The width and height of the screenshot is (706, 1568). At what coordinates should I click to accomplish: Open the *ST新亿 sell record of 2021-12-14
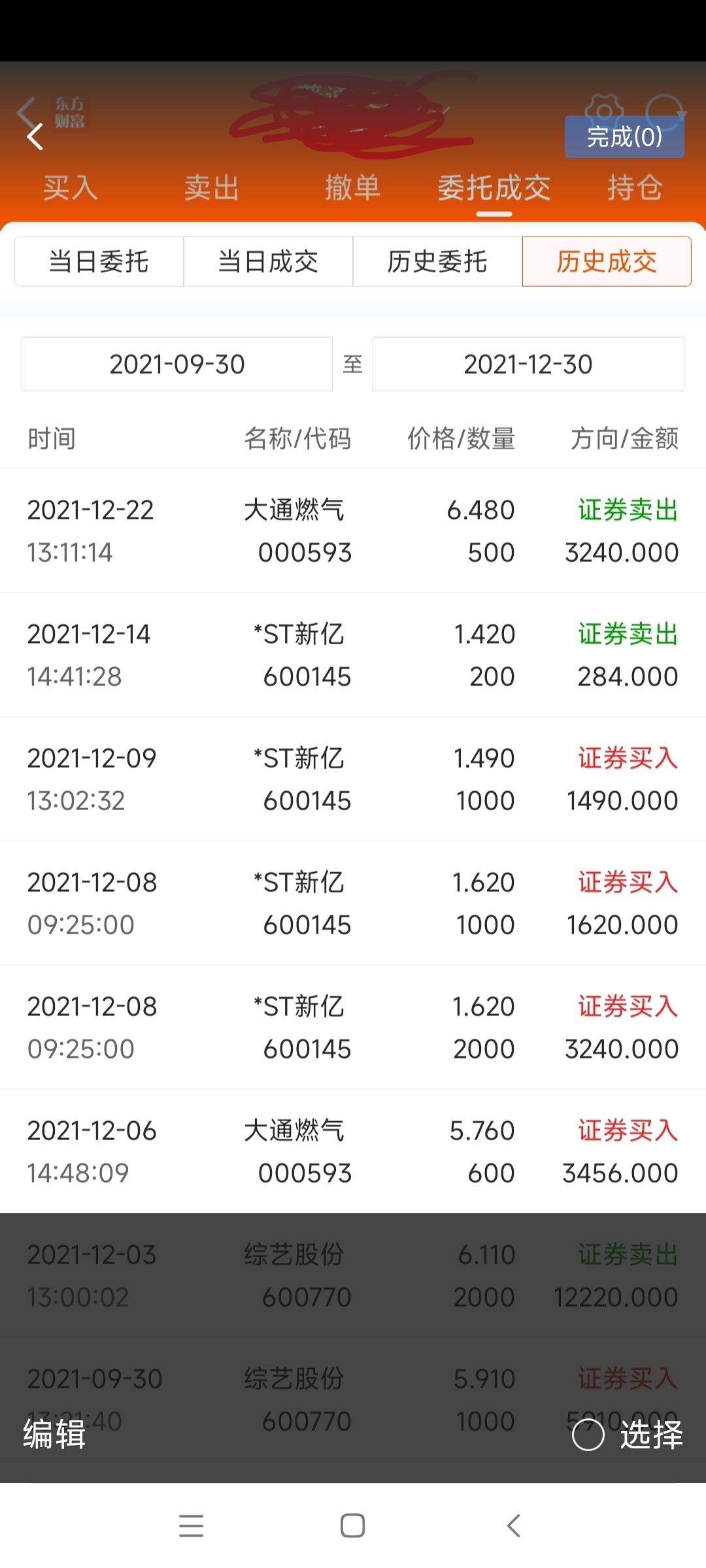[353, 655]
